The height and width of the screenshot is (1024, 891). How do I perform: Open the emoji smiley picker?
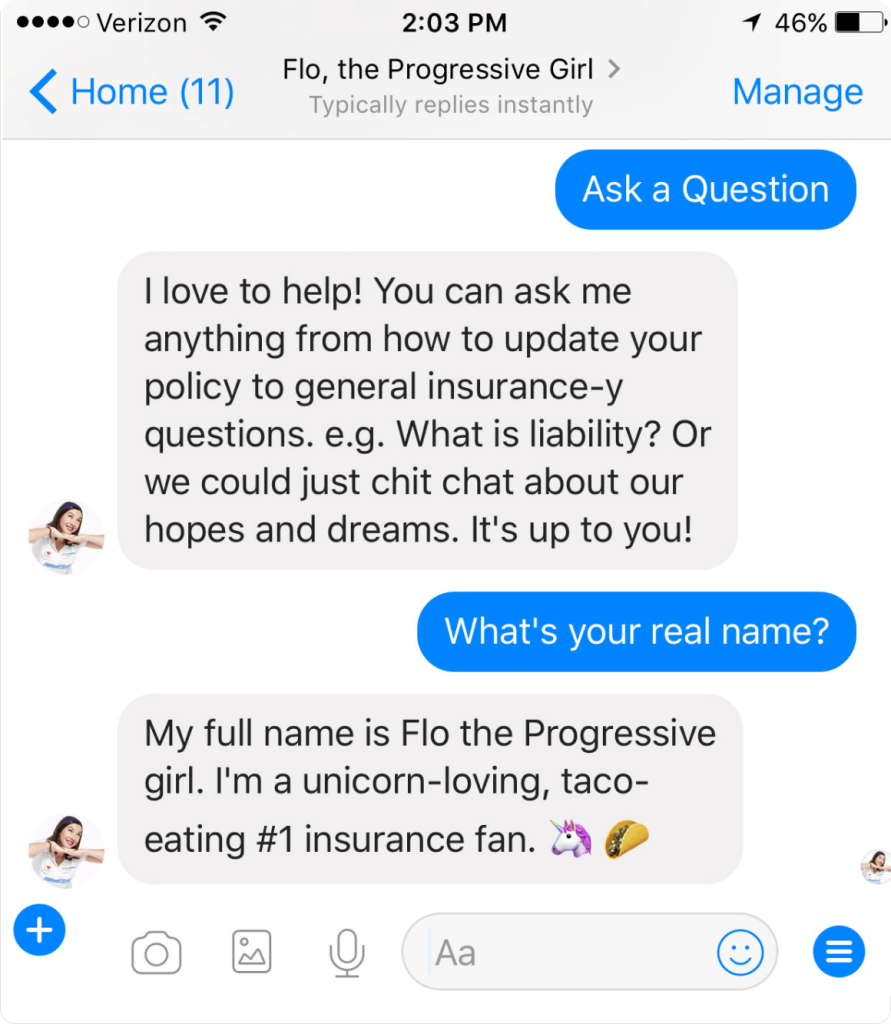(x=740, y=953)
